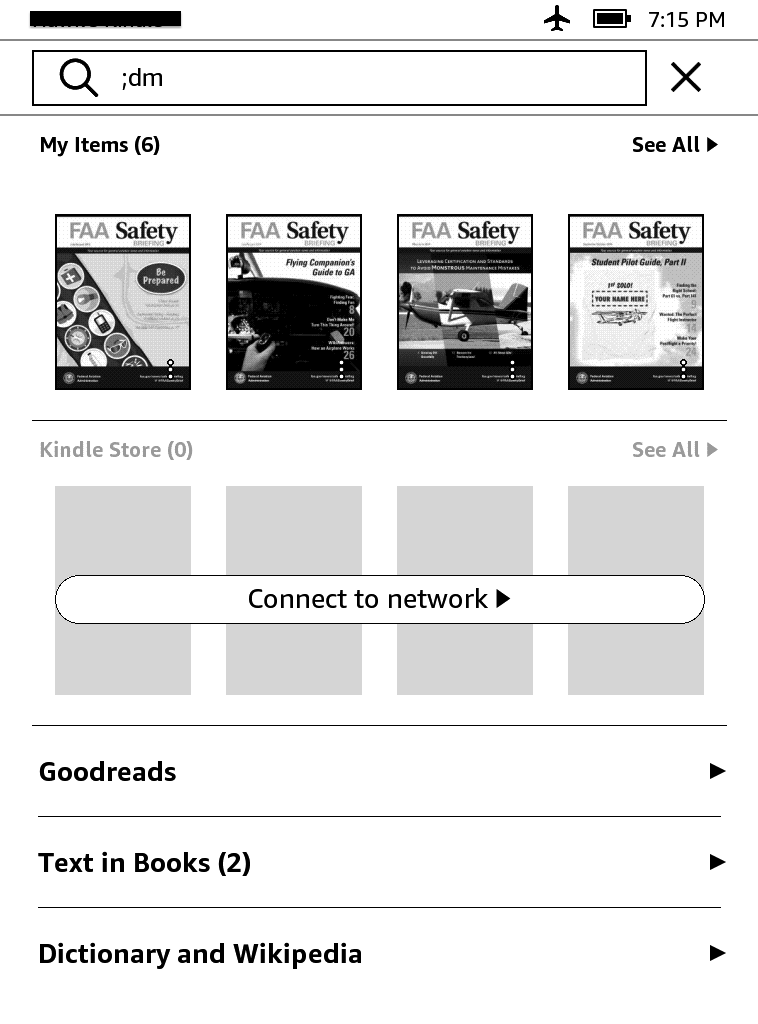Open Goodreads search results

[379, 771]
